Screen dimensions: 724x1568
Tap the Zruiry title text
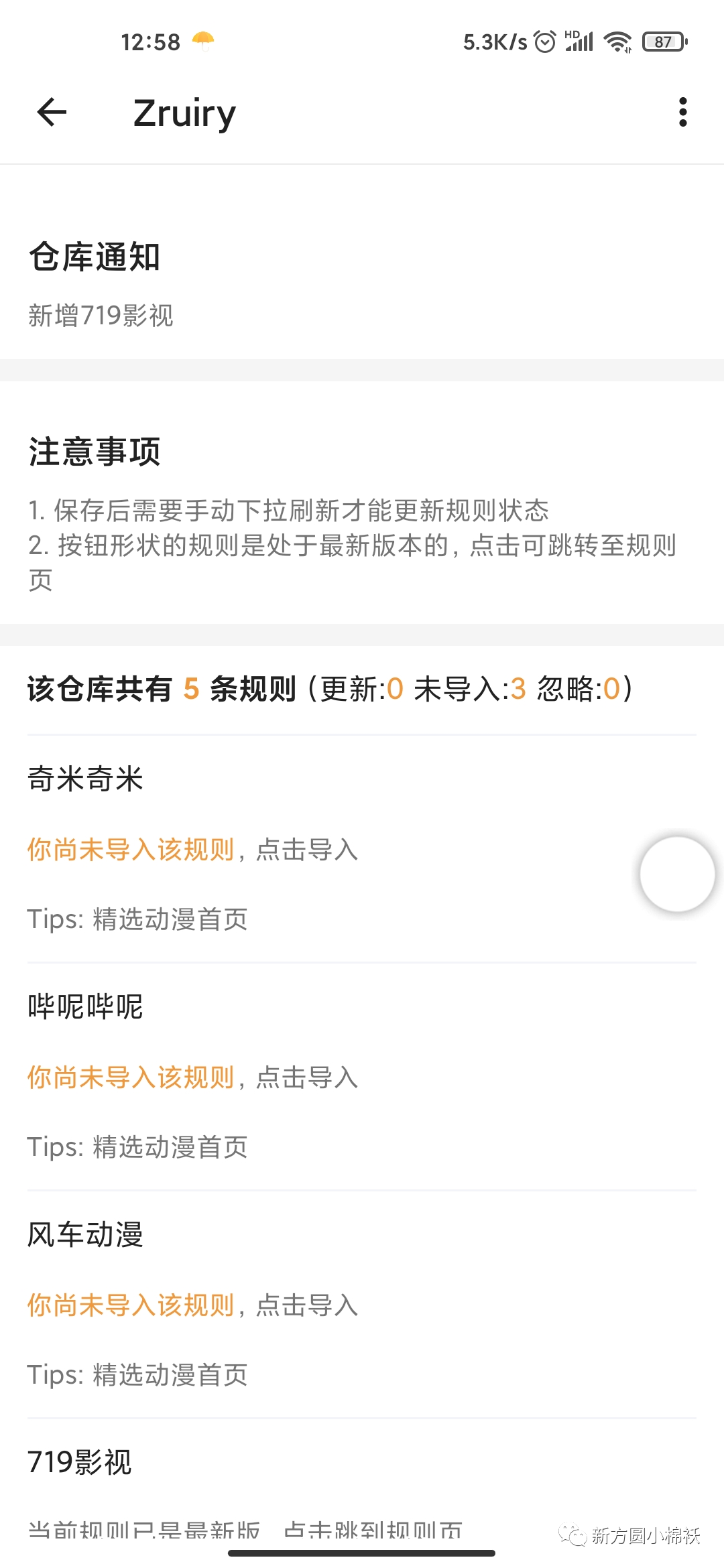(x=182, y=113)
